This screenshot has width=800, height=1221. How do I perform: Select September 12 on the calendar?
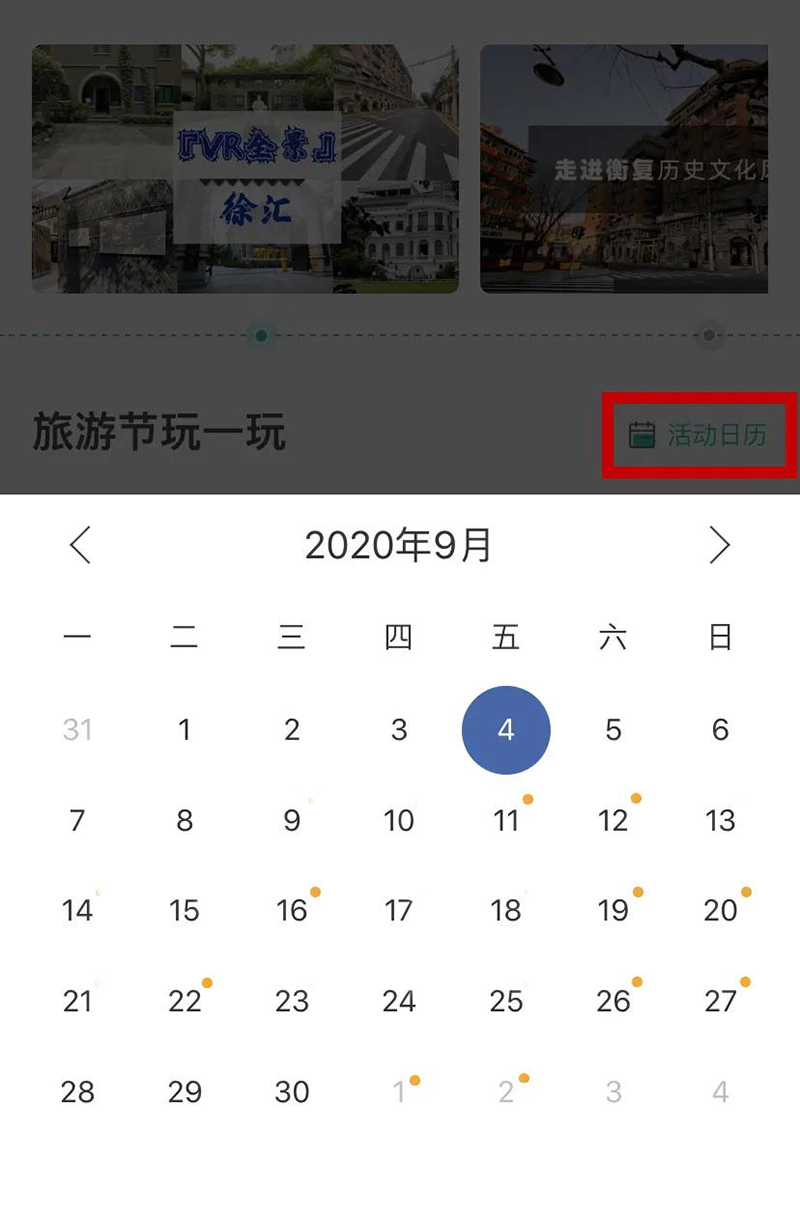(613, 821)
